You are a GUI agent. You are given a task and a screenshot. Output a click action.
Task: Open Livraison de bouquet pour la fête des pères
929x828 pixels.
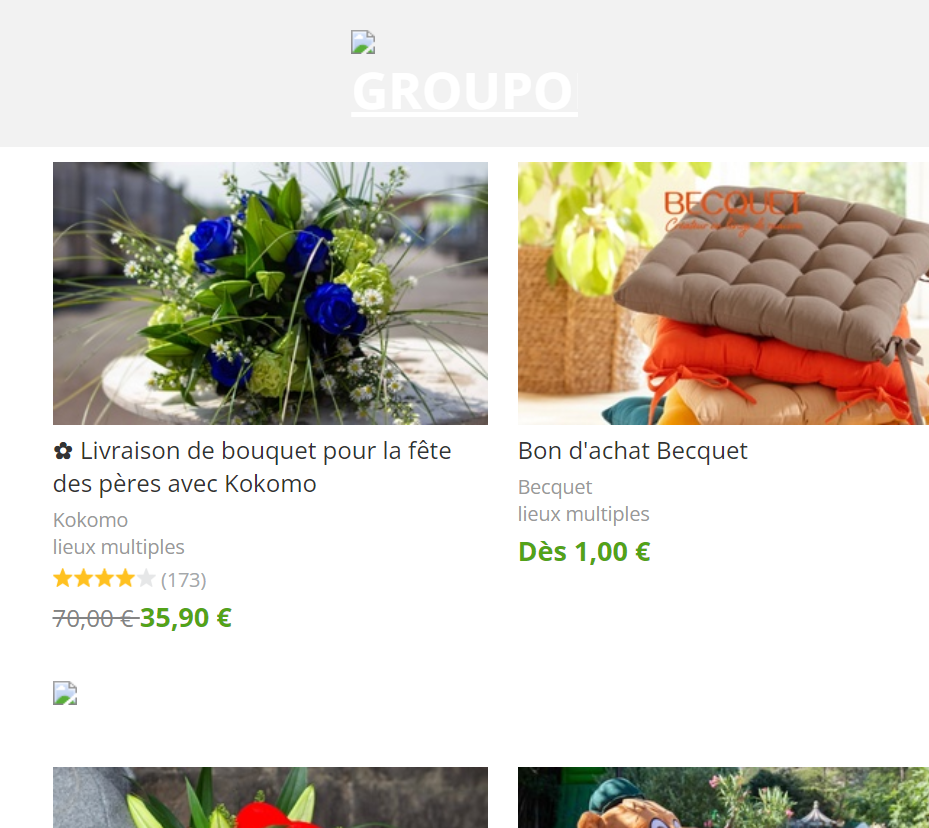pyautogui.click(x=252, y=467)
